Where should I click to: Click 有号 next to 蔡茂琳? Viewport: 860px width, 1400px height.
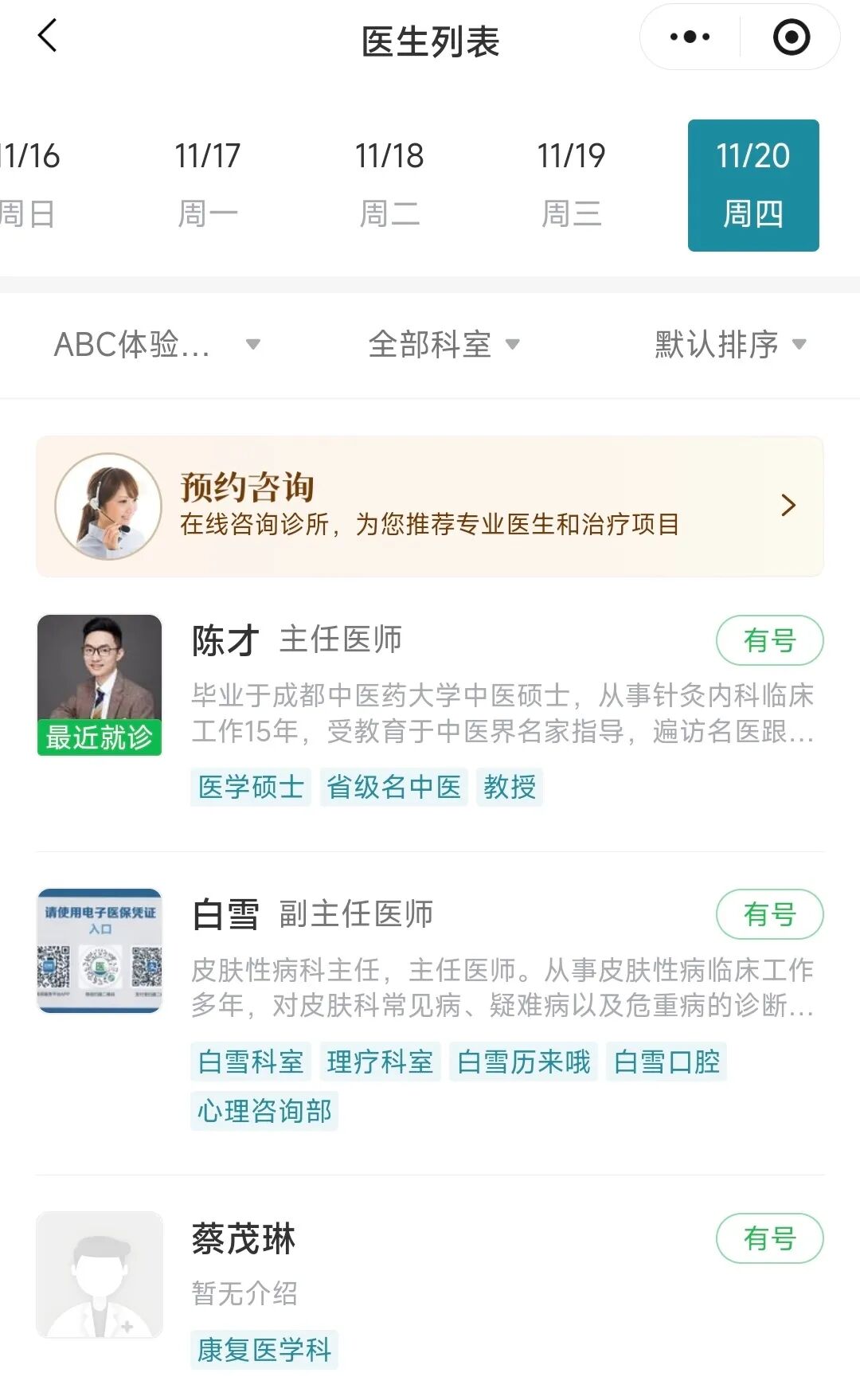tap(769, 1238)
